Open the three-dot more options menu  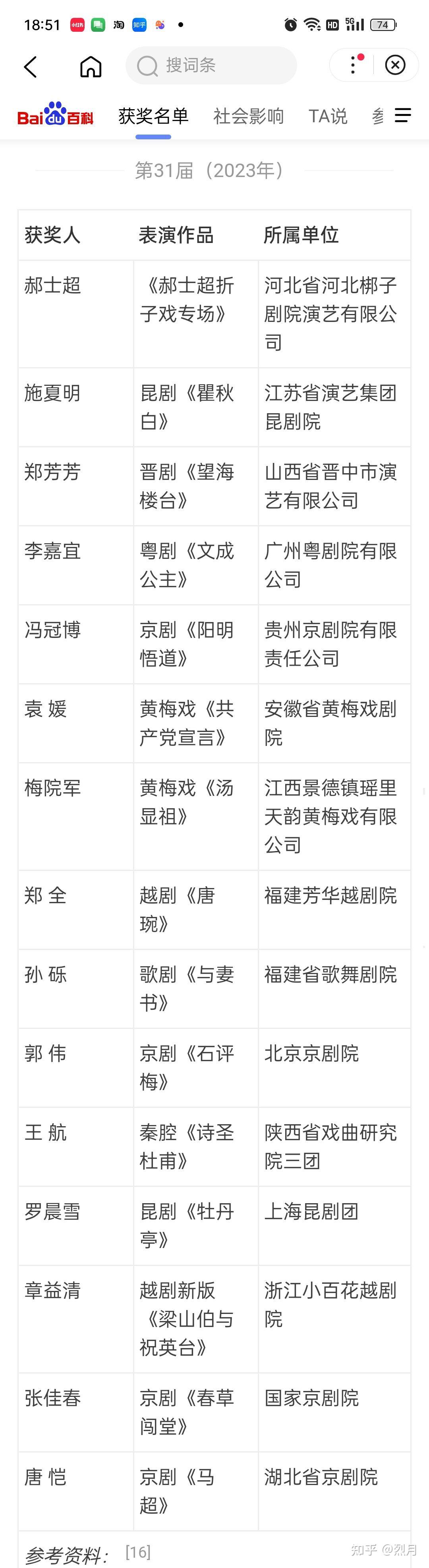click(x=354, y=65)
